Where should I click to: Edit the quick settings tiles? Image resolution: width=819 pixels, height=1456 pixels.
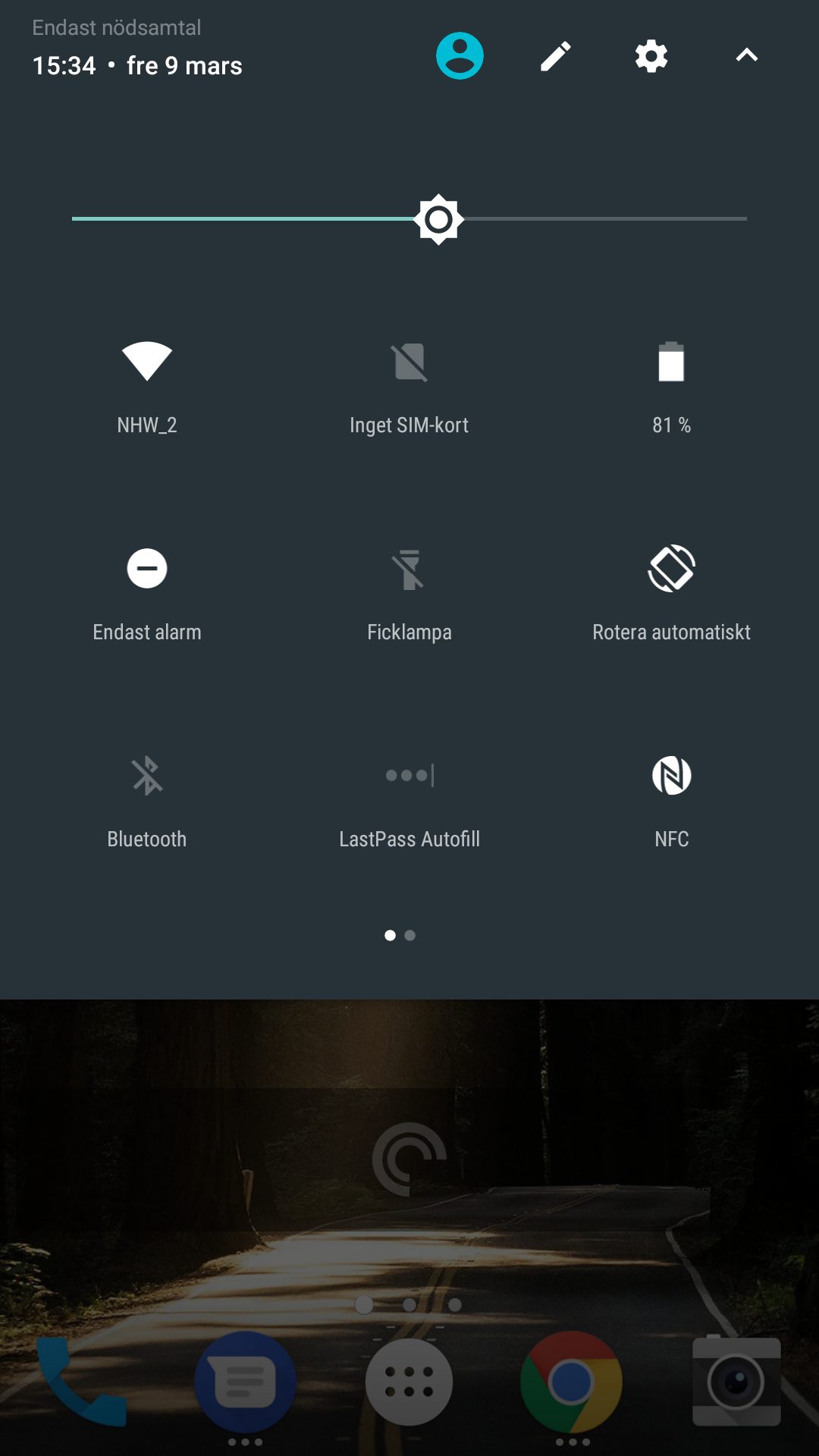555,56
